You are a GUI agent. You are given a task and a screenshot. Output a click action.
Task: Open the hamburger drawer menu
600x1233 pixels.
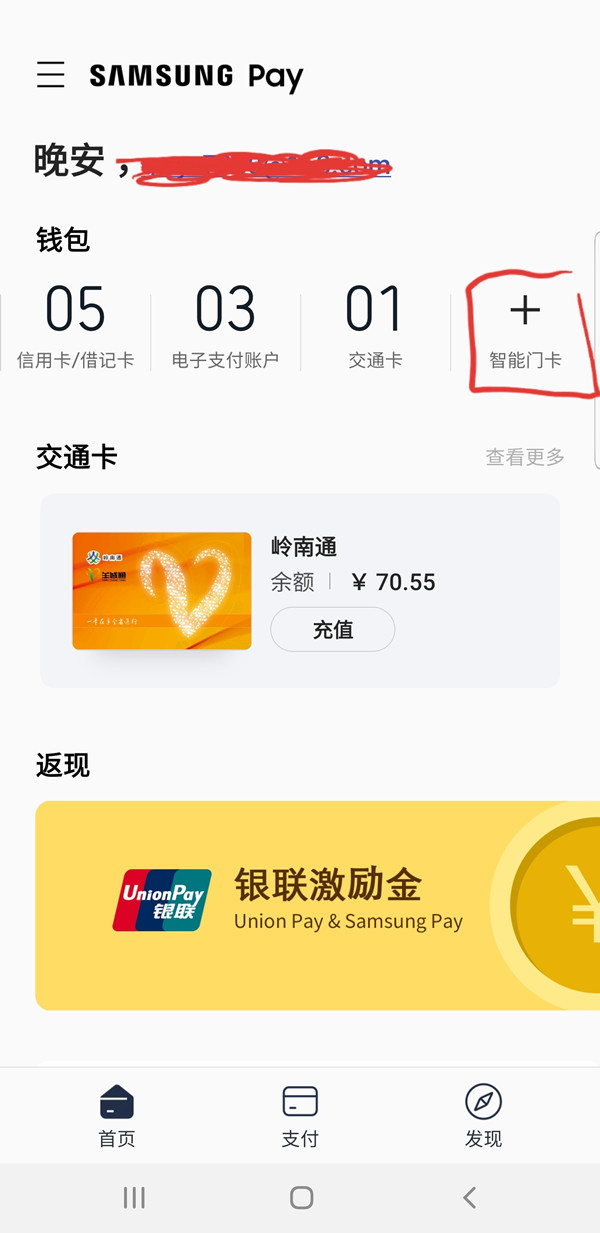[50, 75]
